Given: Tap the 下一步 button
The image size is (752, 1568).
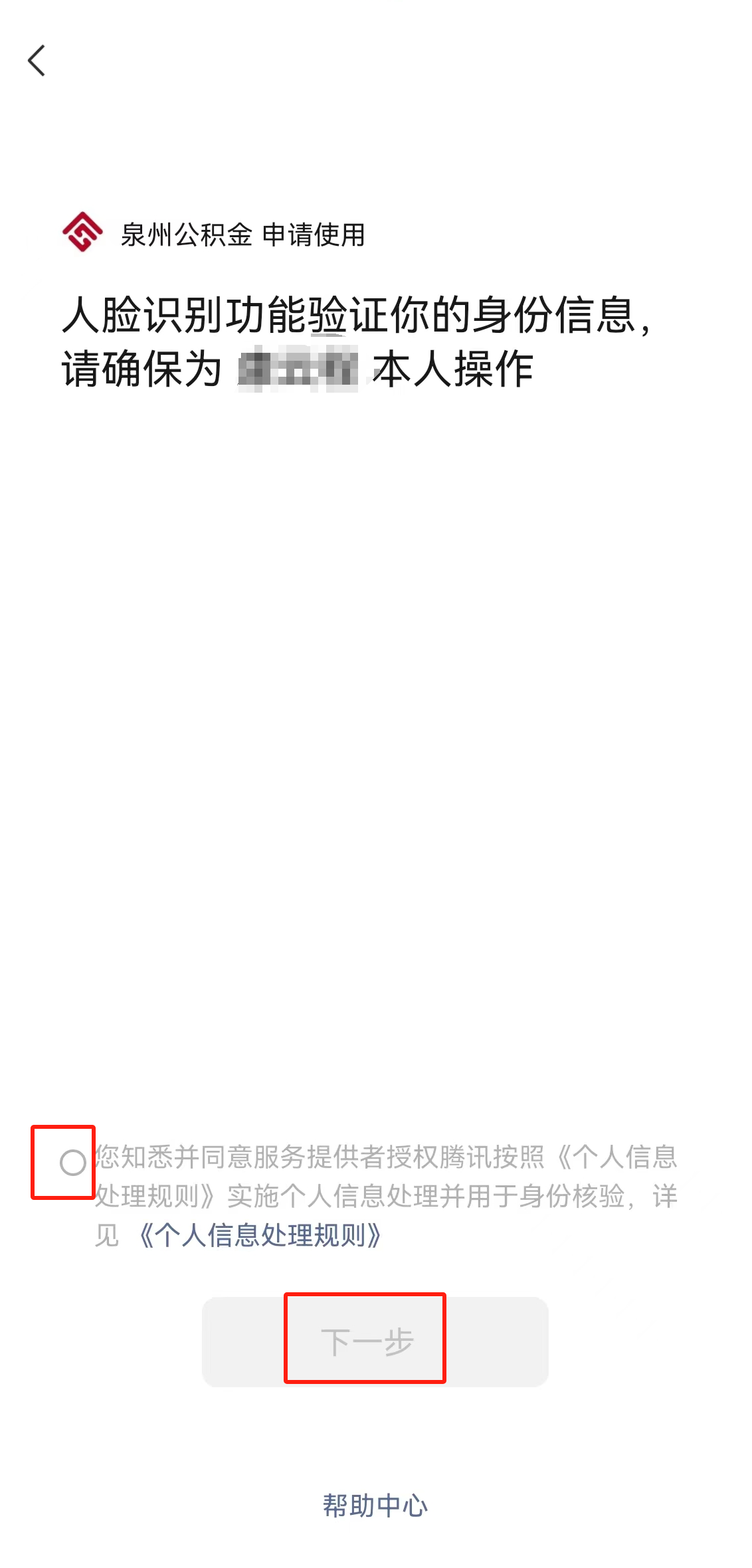Looking at the screenshot, I should tap(375, 1341).
